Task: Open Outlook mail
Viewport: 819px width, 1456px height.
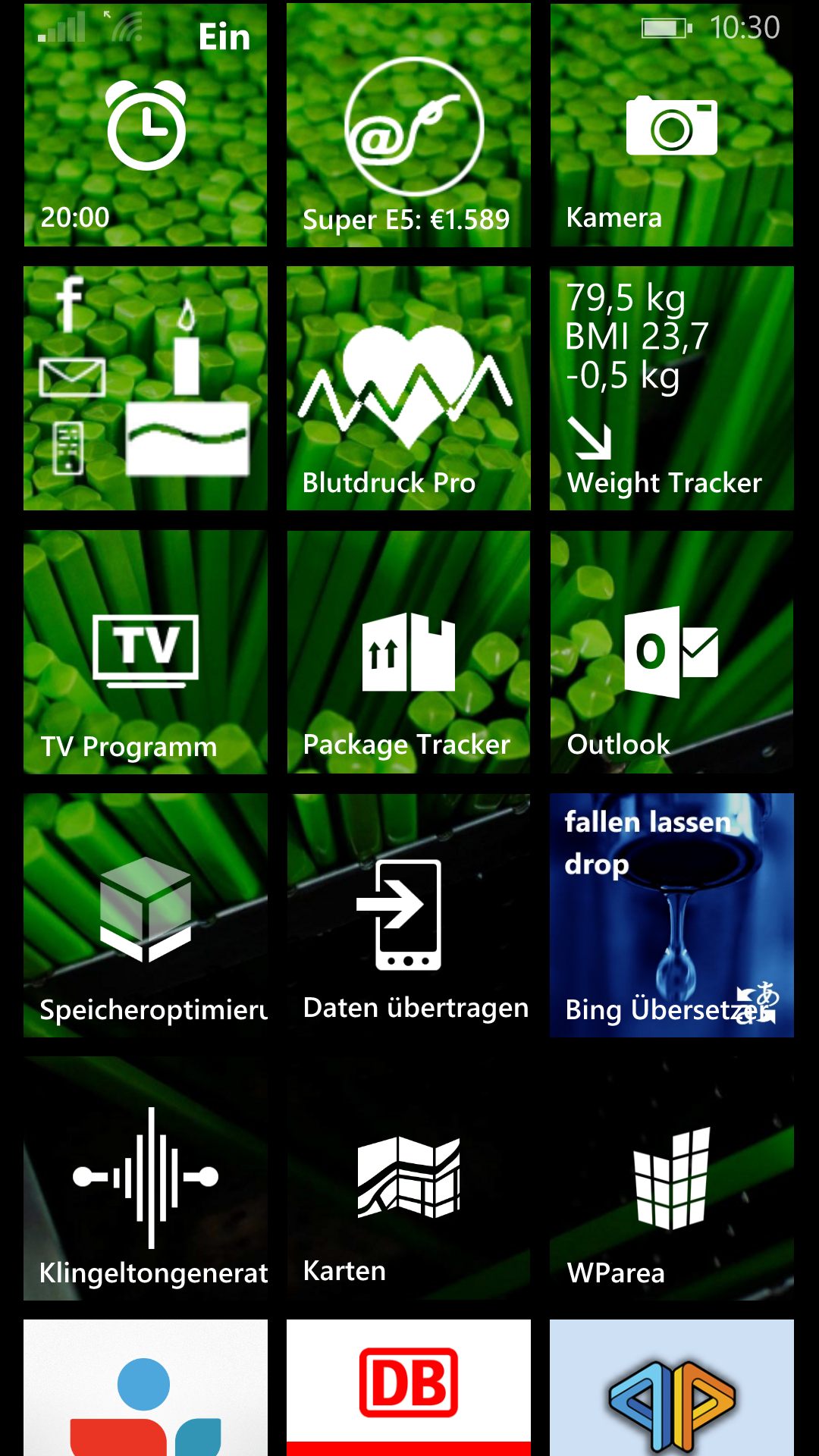Action: (x=671, y=652)
